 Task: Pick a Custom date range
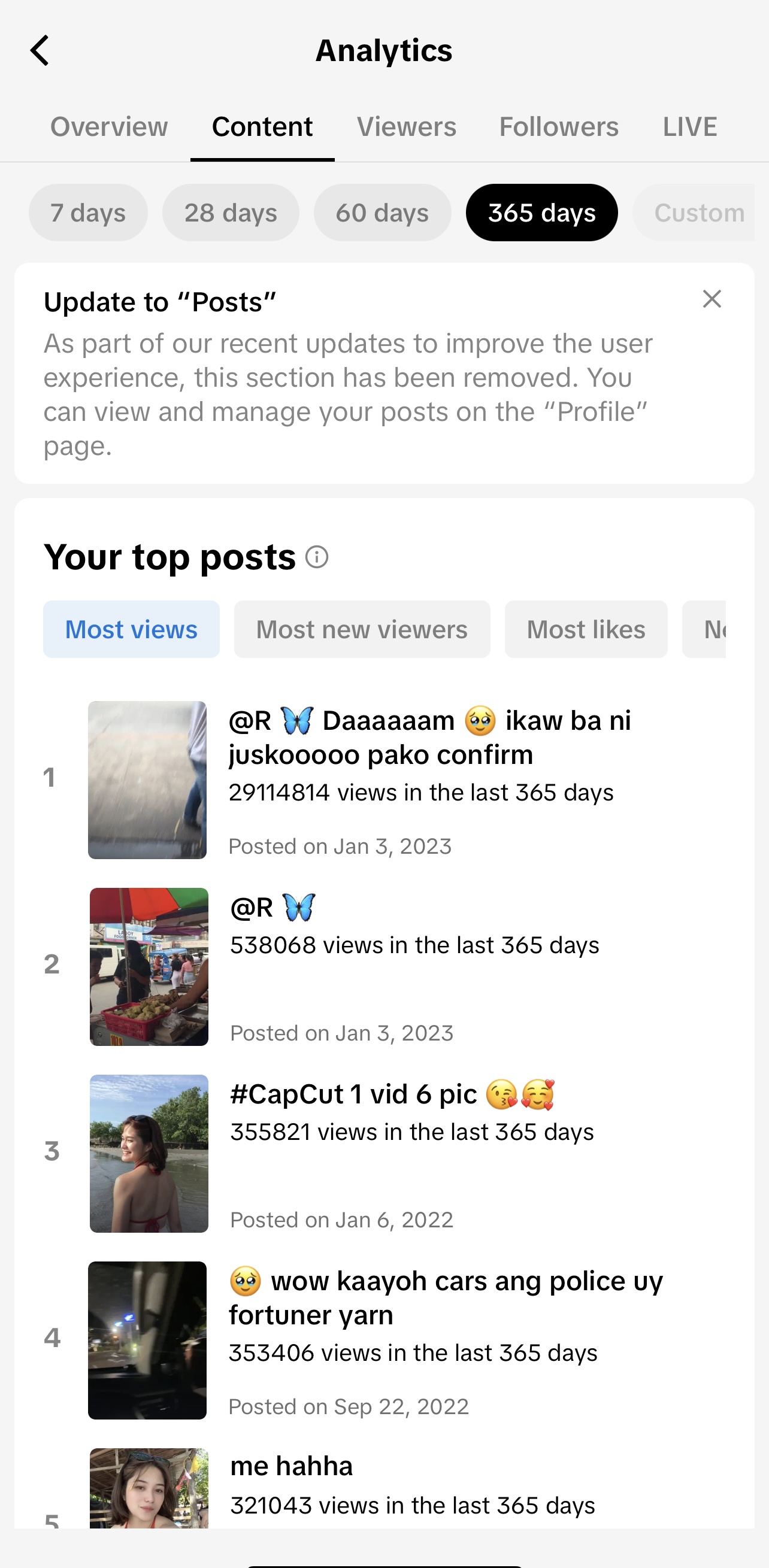[x=698, y=213]
